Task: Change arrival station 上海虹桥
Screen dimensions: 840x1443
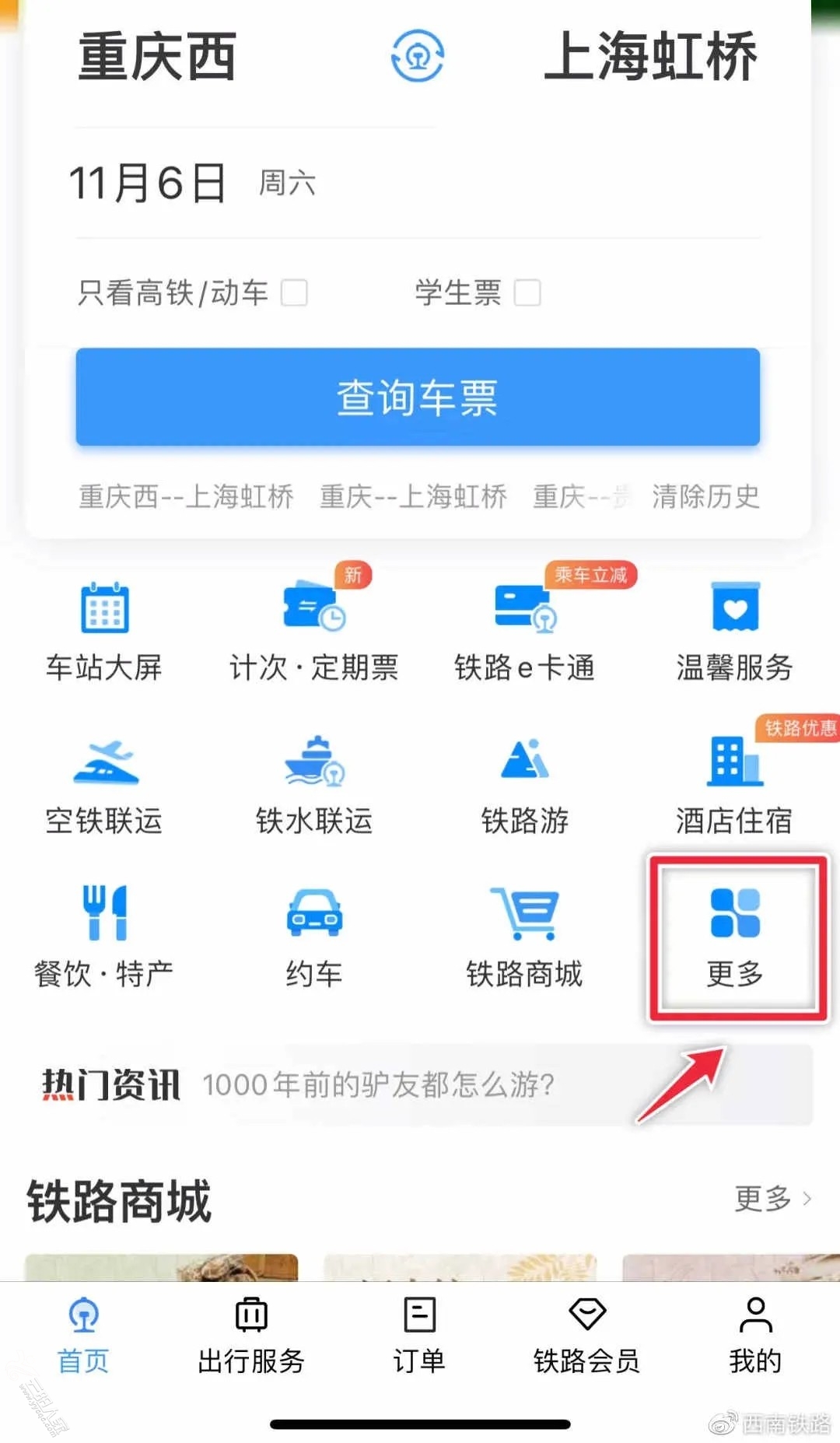Action: pos(649,58)
